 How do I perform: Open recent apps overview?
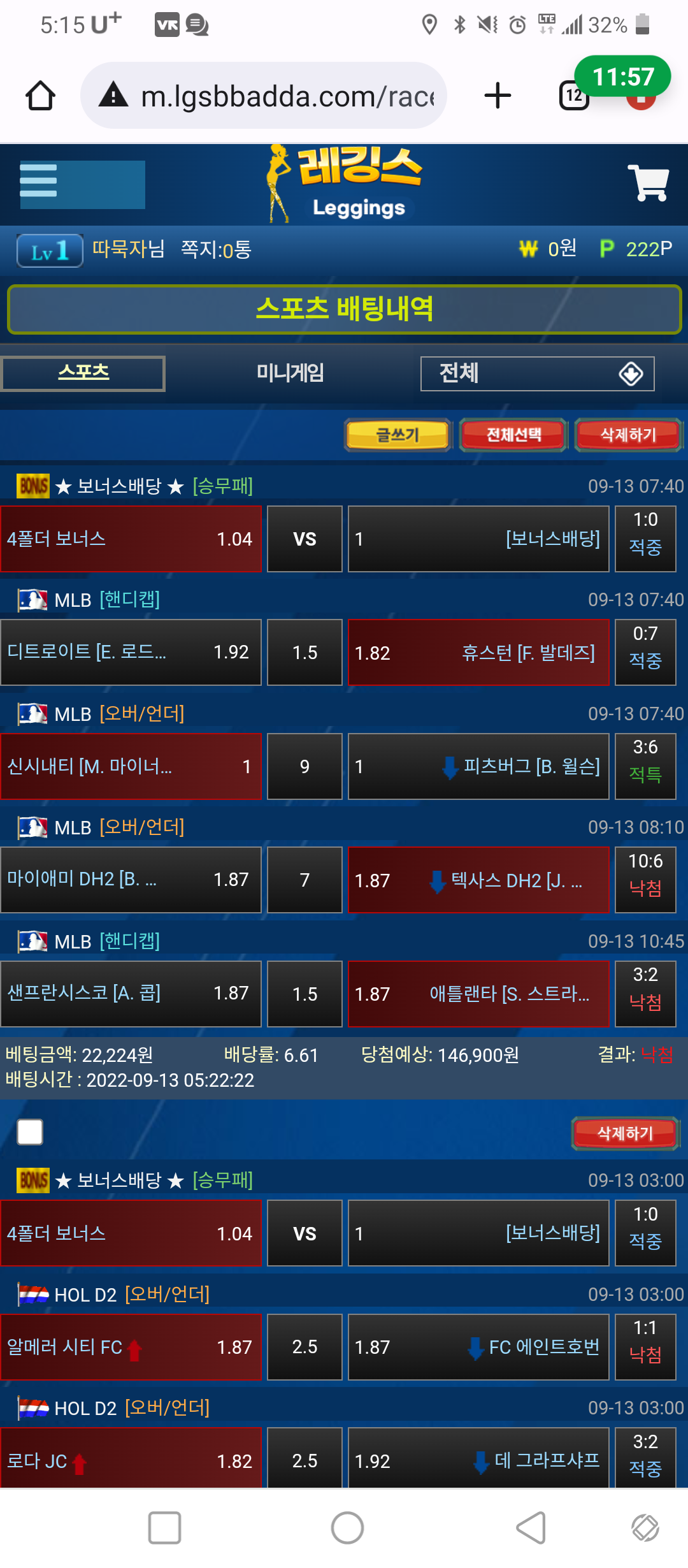click(164, 1527)
